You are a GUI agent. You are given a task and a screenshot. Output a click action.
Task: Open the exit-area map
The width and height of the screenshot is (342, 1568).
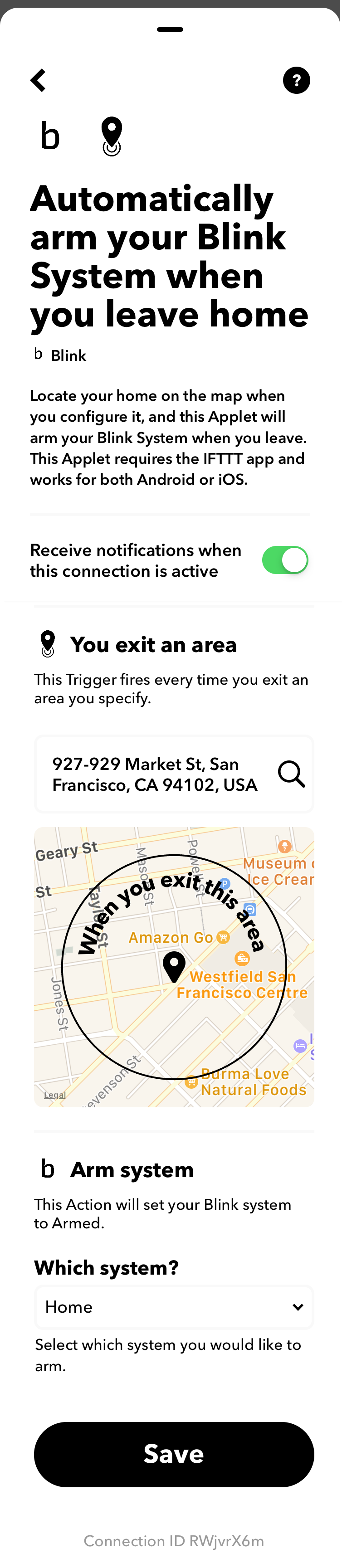coord(174,967)
